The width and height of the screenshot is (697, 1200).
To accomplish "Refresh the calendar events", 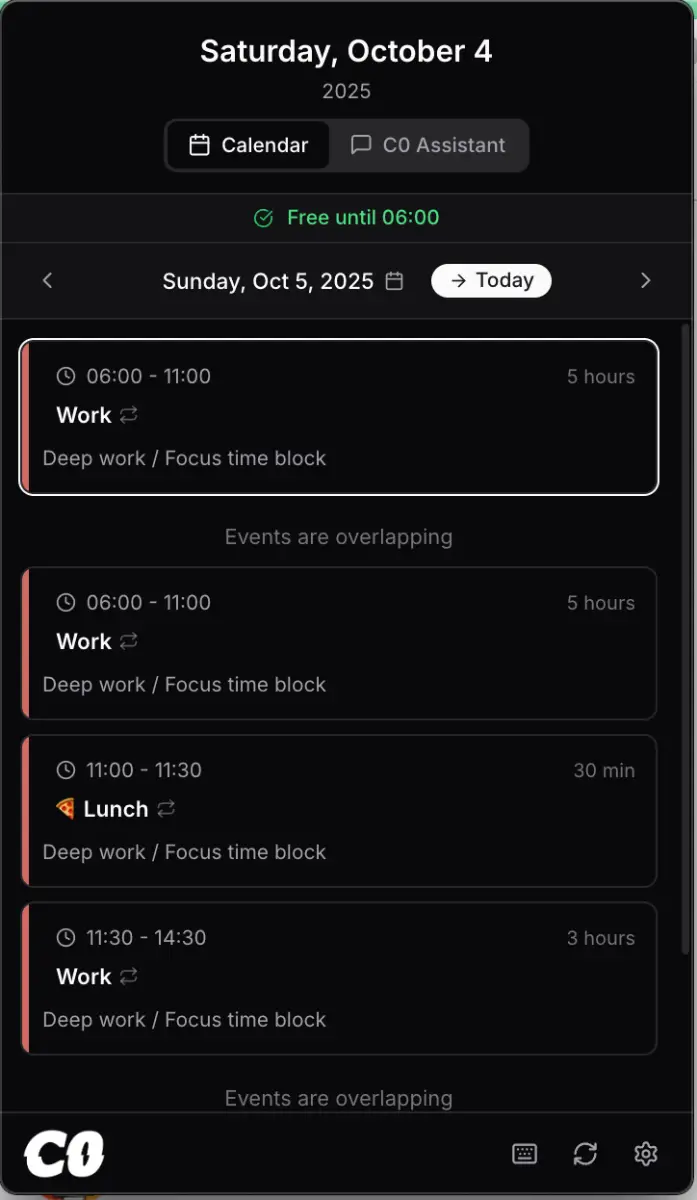I will (585, 1154).
